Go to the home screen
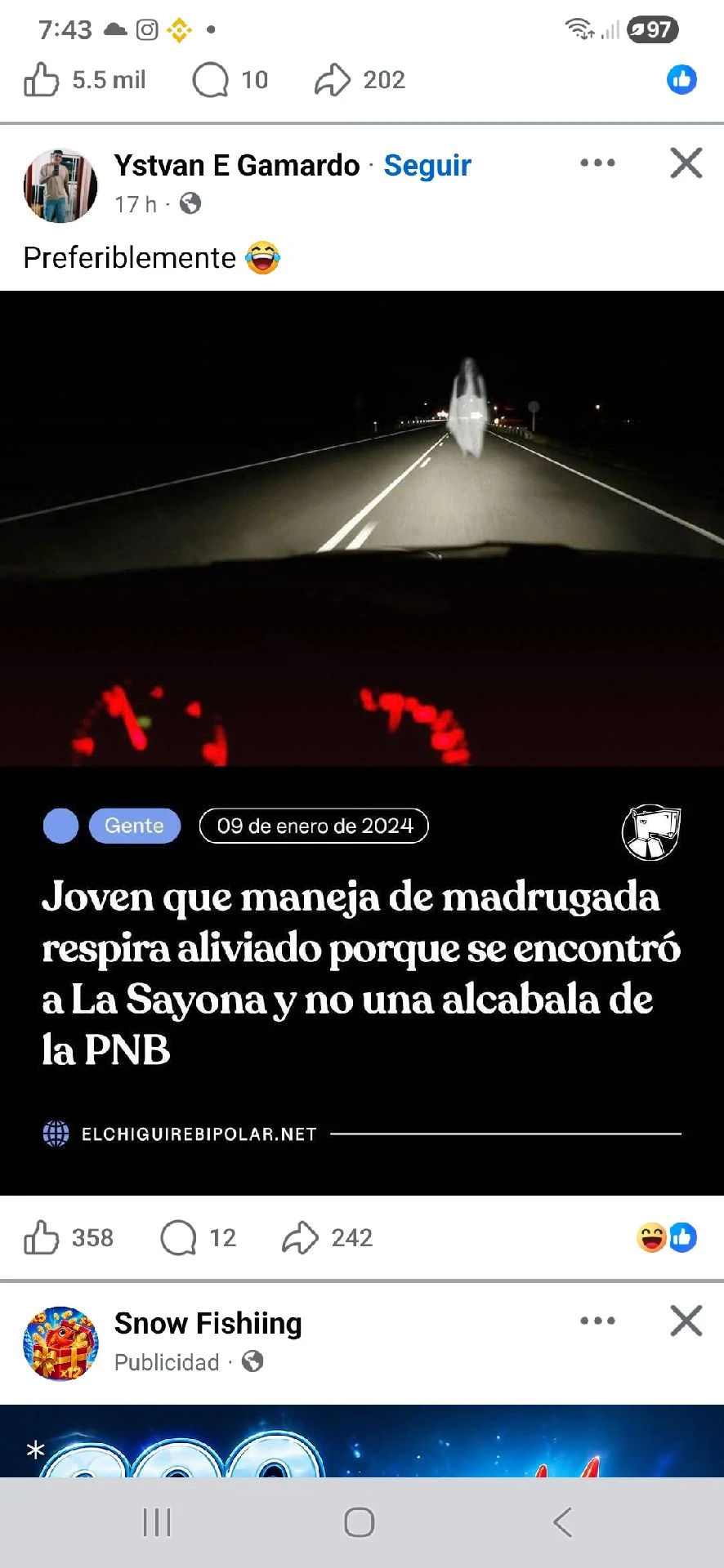Image resolution: width=724 pixels, height=1568 pixels. [360, 1522]
